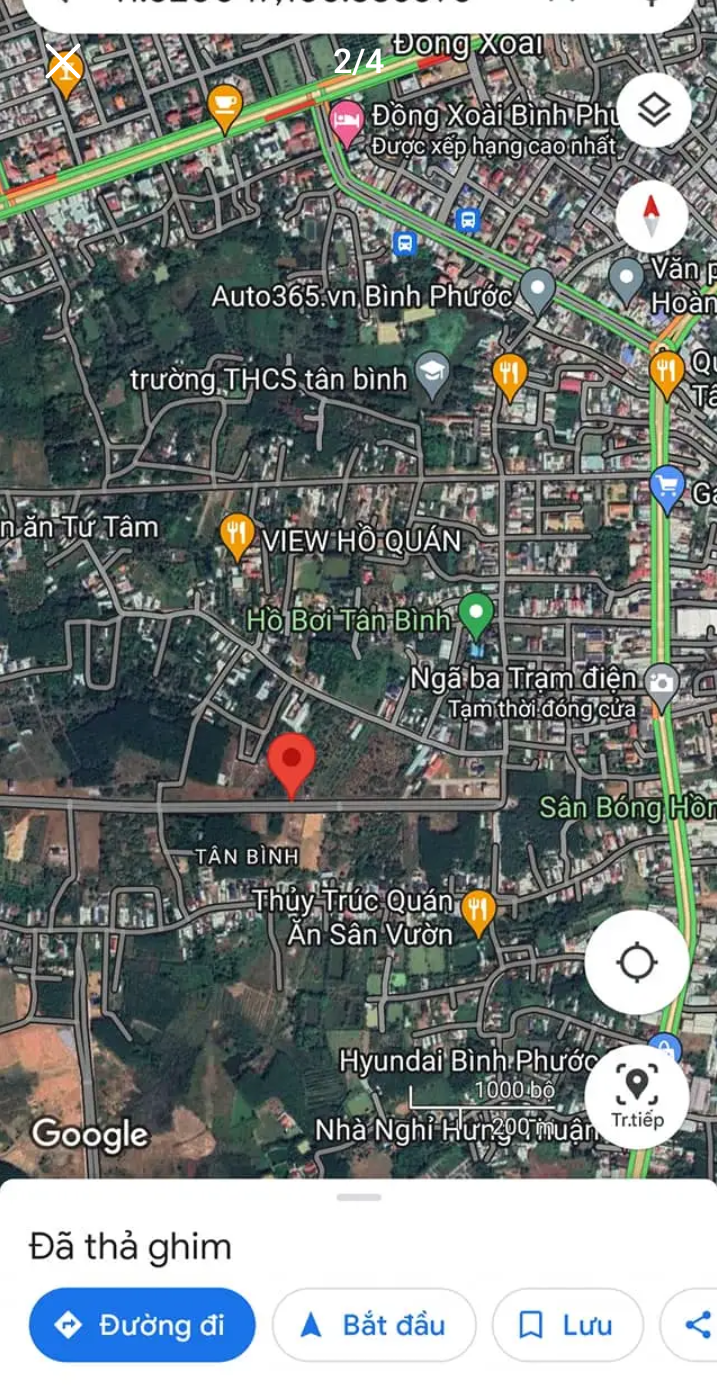
Task: Close the viewer with the X icon
Action: pyautogui.click(x=63, y=62)
